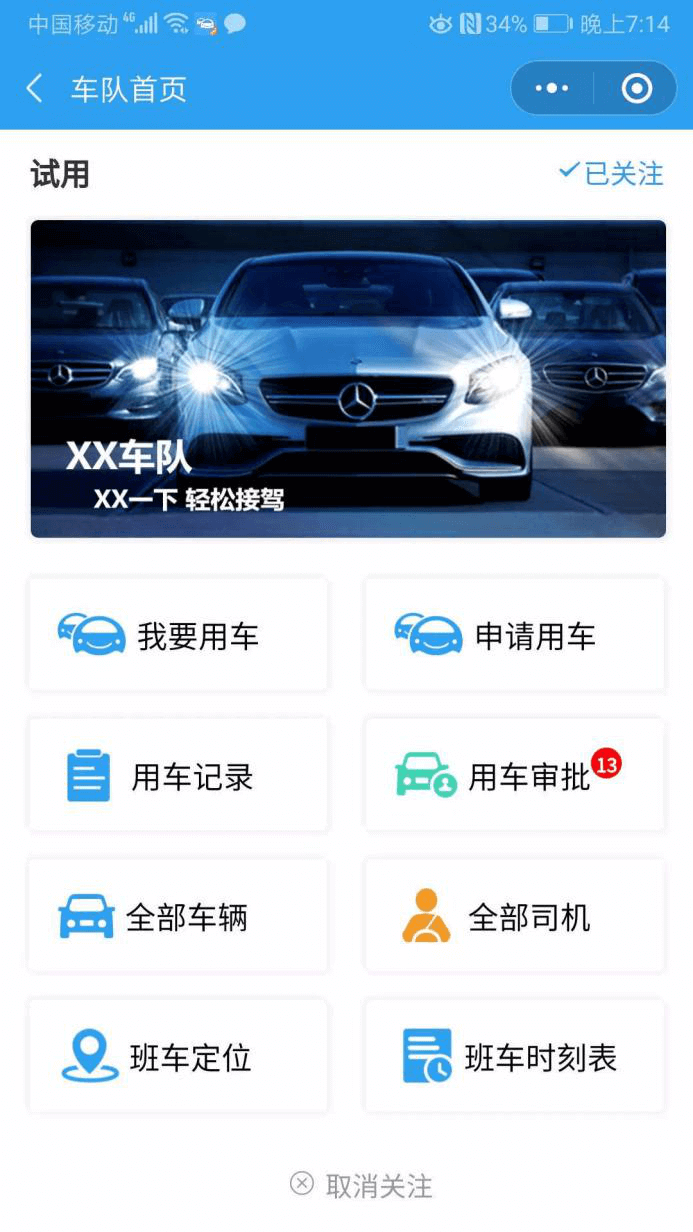
Task: Go back from 车队首页
Action: tap(35, 89)
